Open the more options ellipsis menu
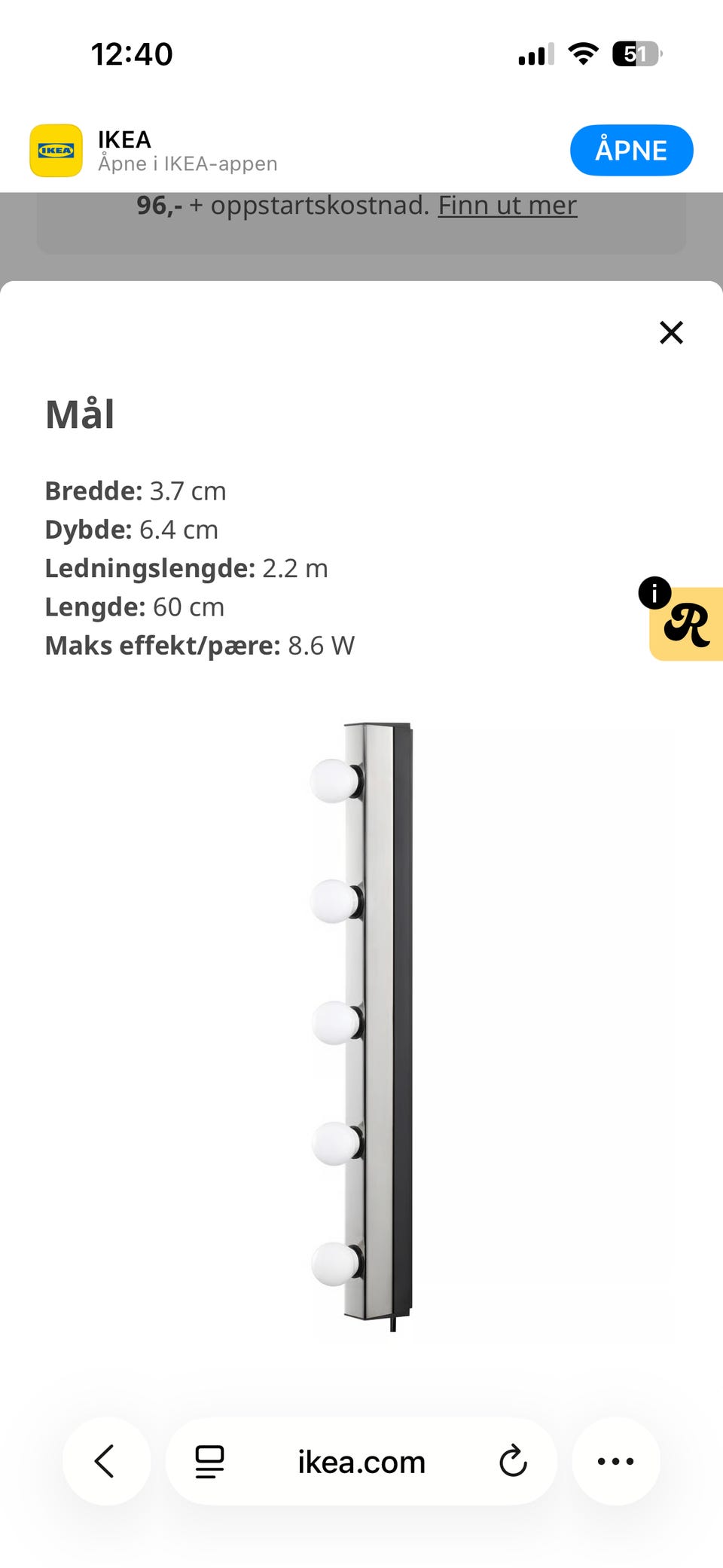This screenshot has height=1568, width=723. click(616, 1460)
